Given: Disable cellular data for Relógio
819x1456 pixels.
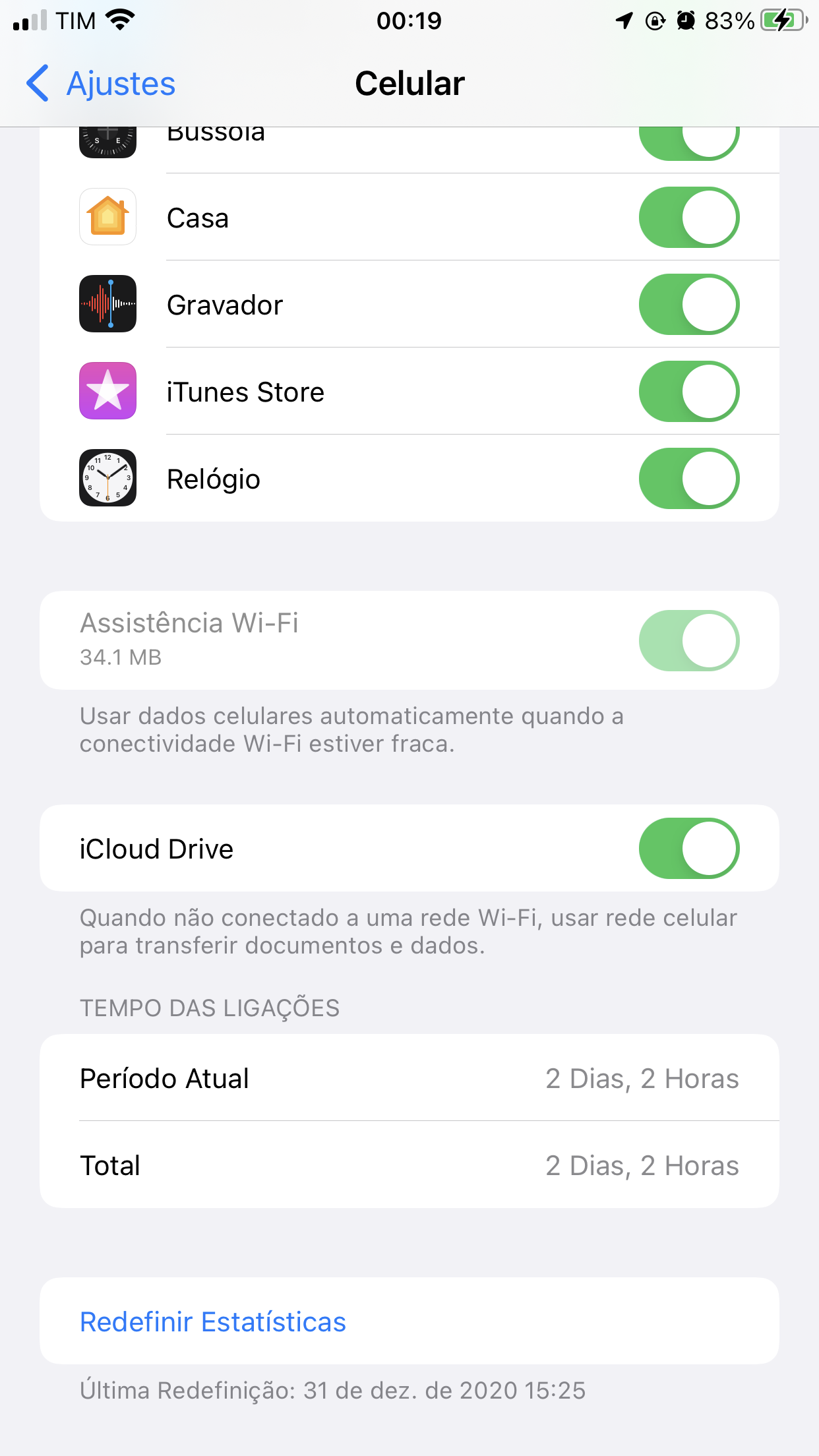Looking at the screenshot, I should tap(688, 479).
